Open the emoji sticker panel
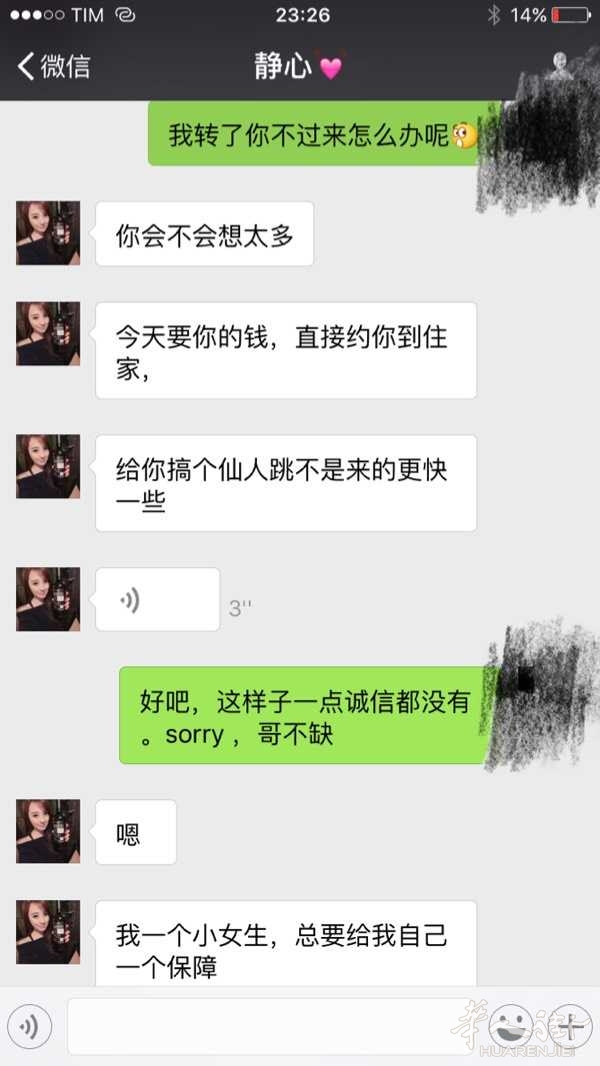 pyautogui.click(x=510, y=1026)
